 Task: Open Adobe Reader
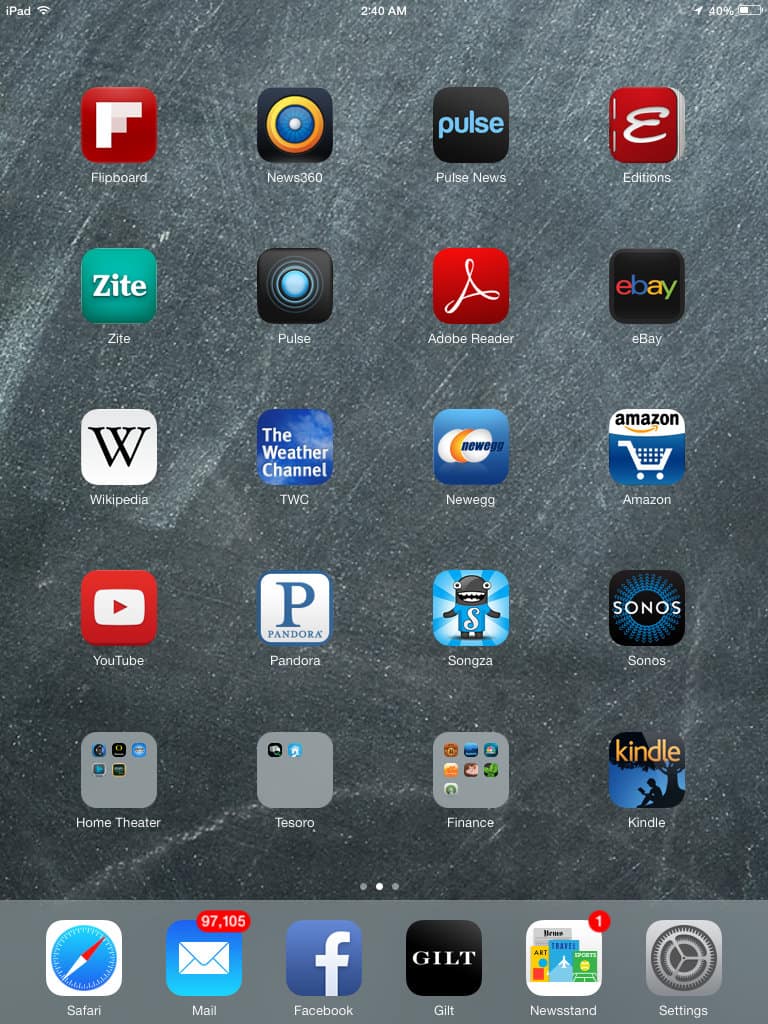tap(471, 286)
